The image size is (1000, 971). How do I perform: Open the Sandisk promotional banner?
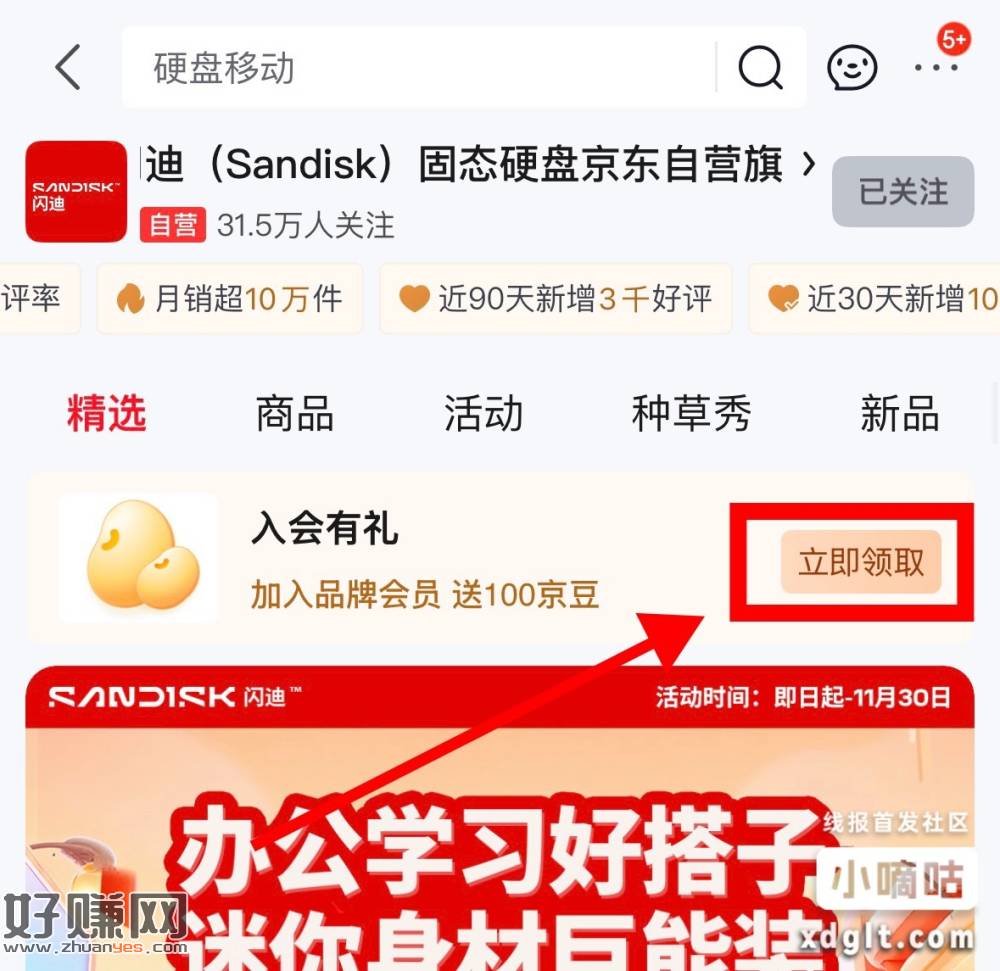500,820
